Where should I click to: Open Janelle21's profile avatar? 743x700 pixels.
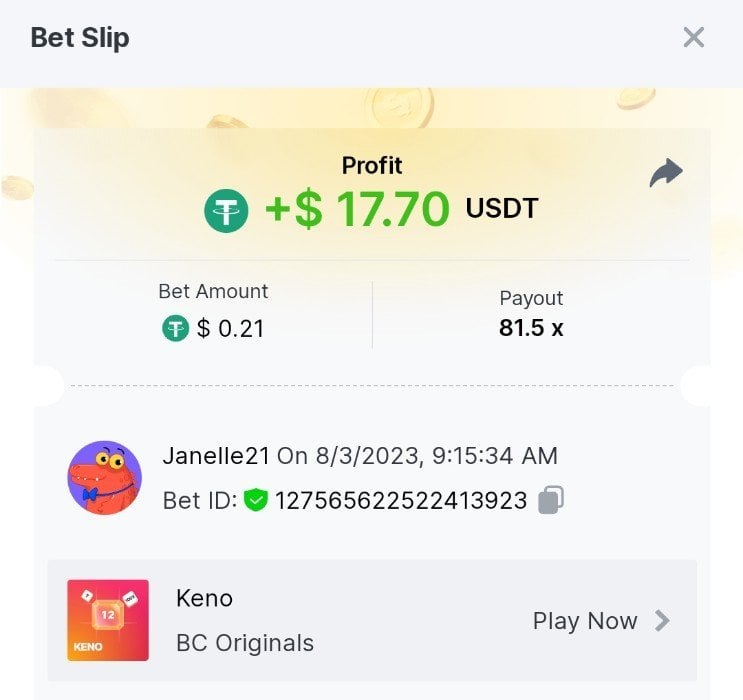pyautogui.click(x=104, y=477)
